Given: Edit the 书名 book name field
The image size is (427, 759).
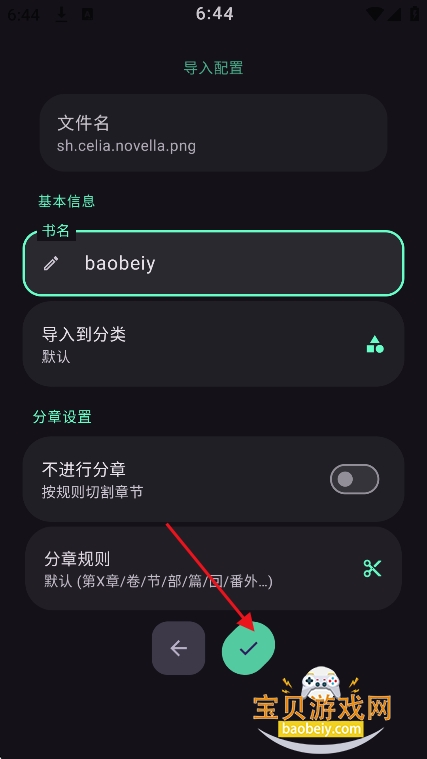Looking at the screenshot, I should pyautogui.click(x=214, y=263).
